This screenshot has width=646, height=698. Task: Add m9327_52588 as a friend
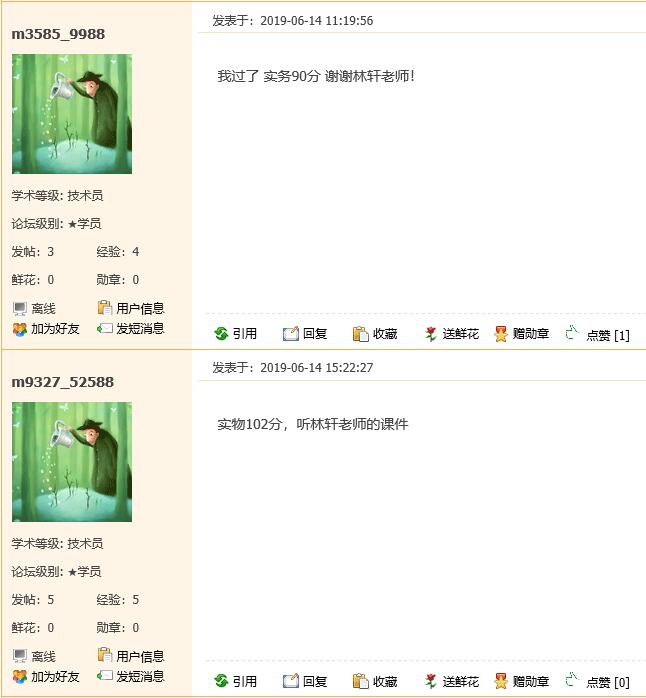tap(54, 676)
